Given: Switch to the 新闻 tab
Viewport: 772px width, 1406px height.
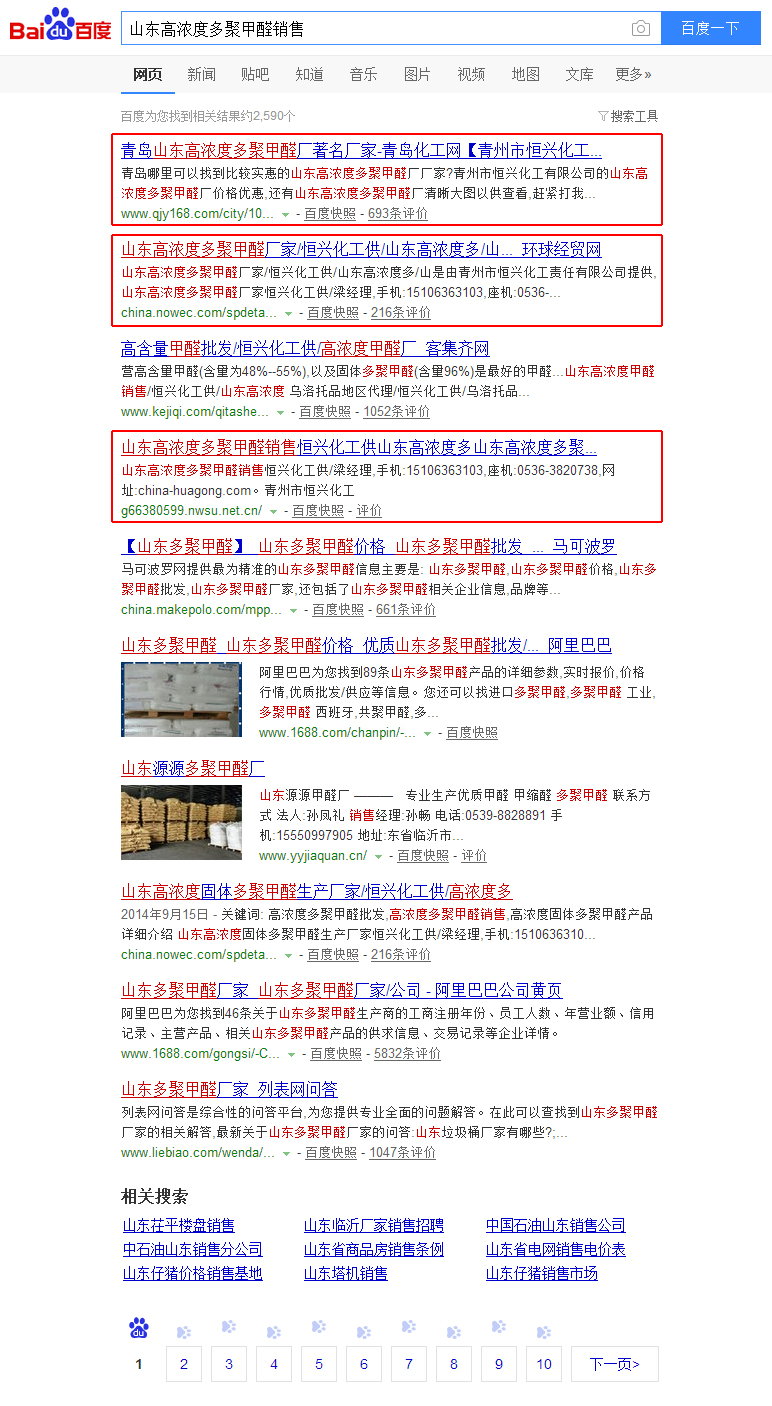Looking at the screenshot, I should coord(201,74).
